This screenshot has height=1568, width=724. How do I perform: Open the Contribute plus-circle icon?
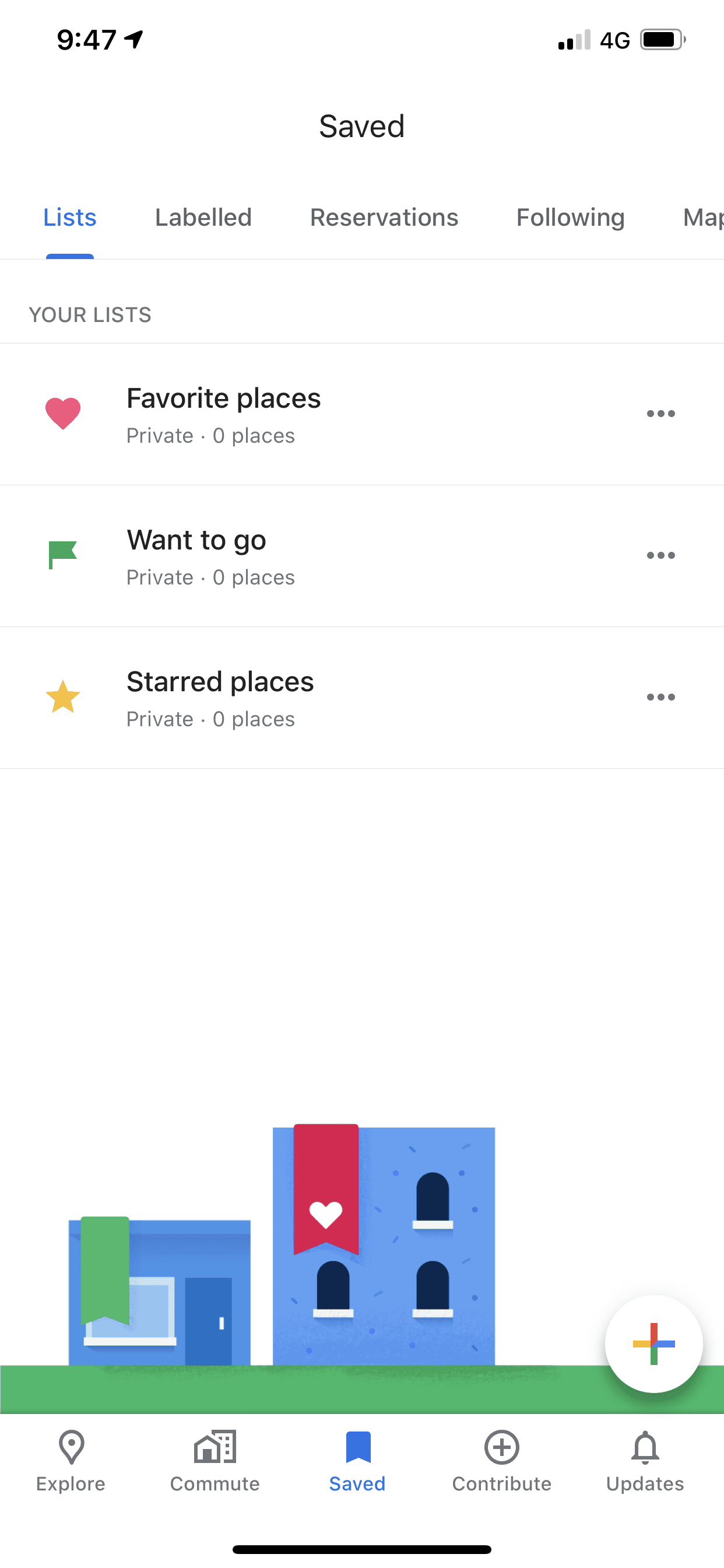pos(501,1448)
